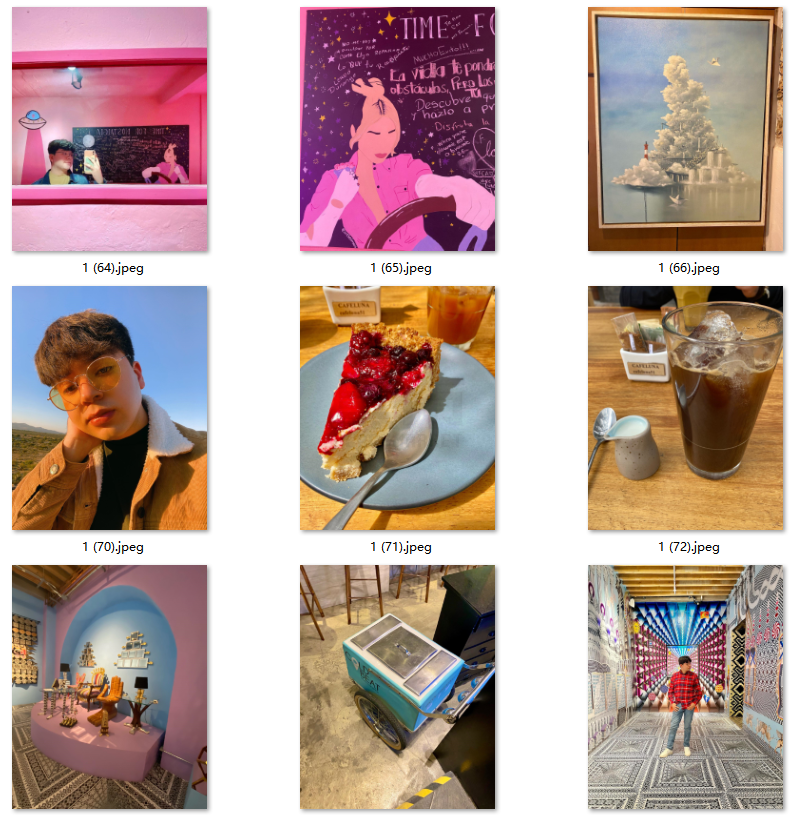Open the patterned hallway photo

[x=686, y=687]
